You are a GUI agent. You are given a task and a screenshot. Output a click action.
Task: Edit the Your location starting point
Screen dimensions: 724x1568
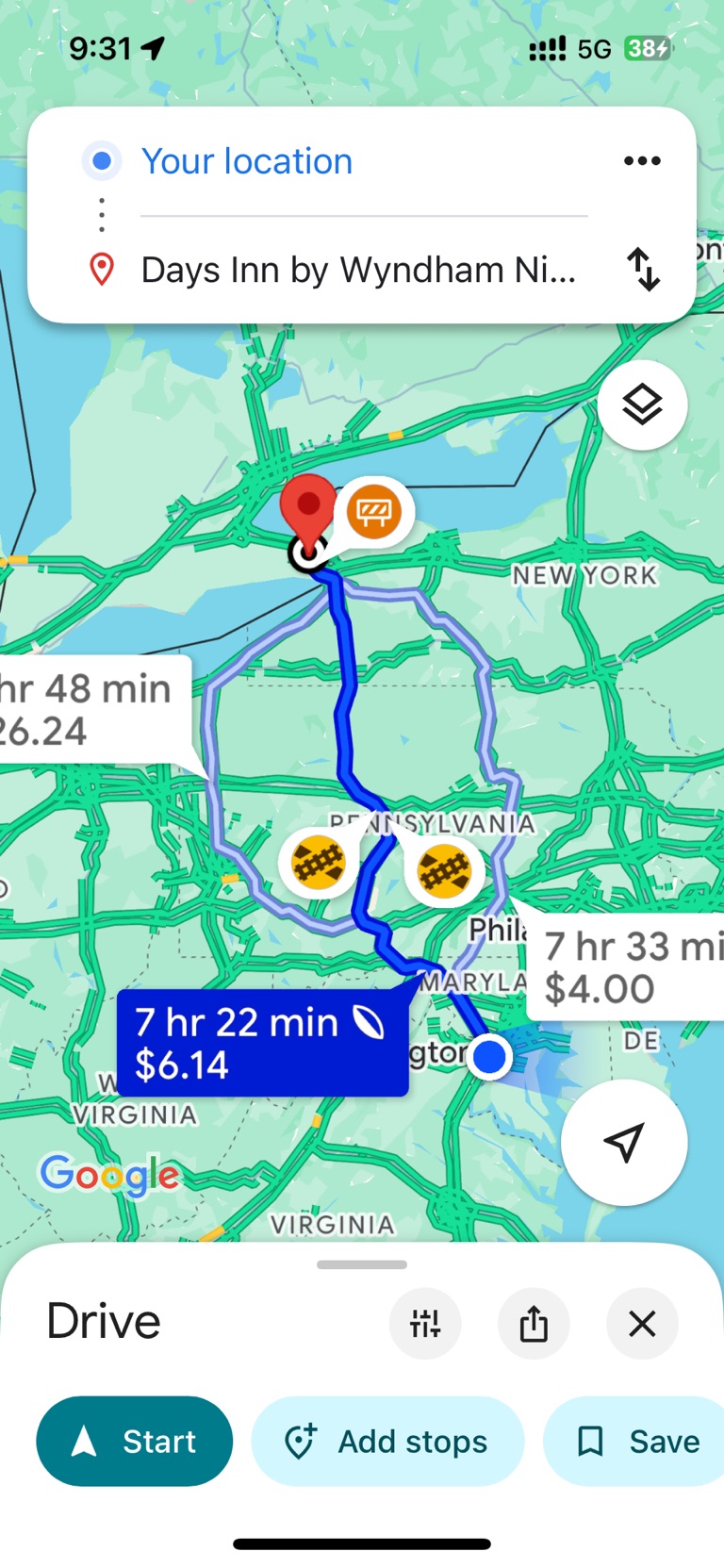(x=247, y=161)
